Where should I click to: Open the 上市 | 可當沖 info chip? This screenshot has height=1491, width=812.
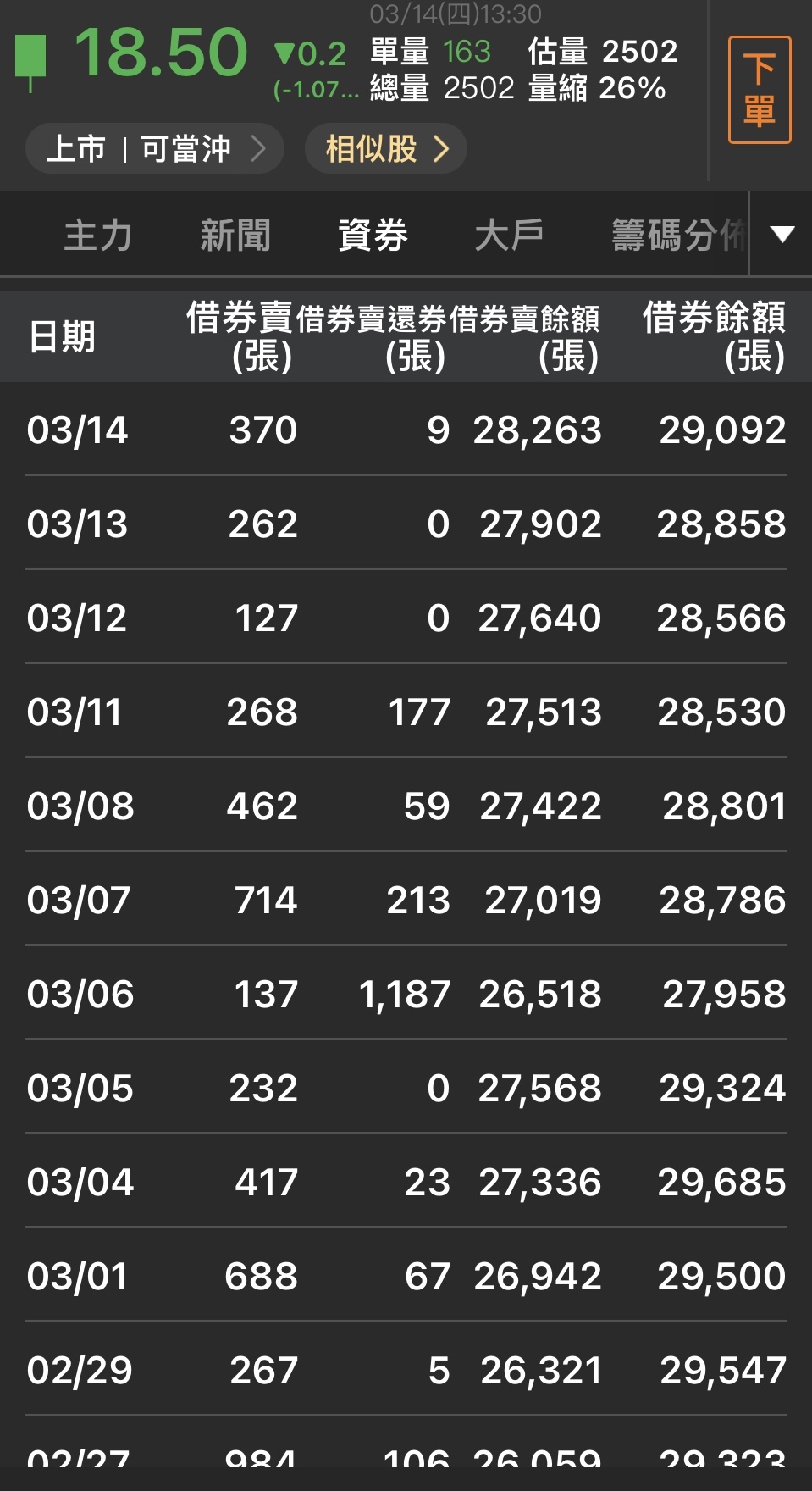[x=154, y=149]
